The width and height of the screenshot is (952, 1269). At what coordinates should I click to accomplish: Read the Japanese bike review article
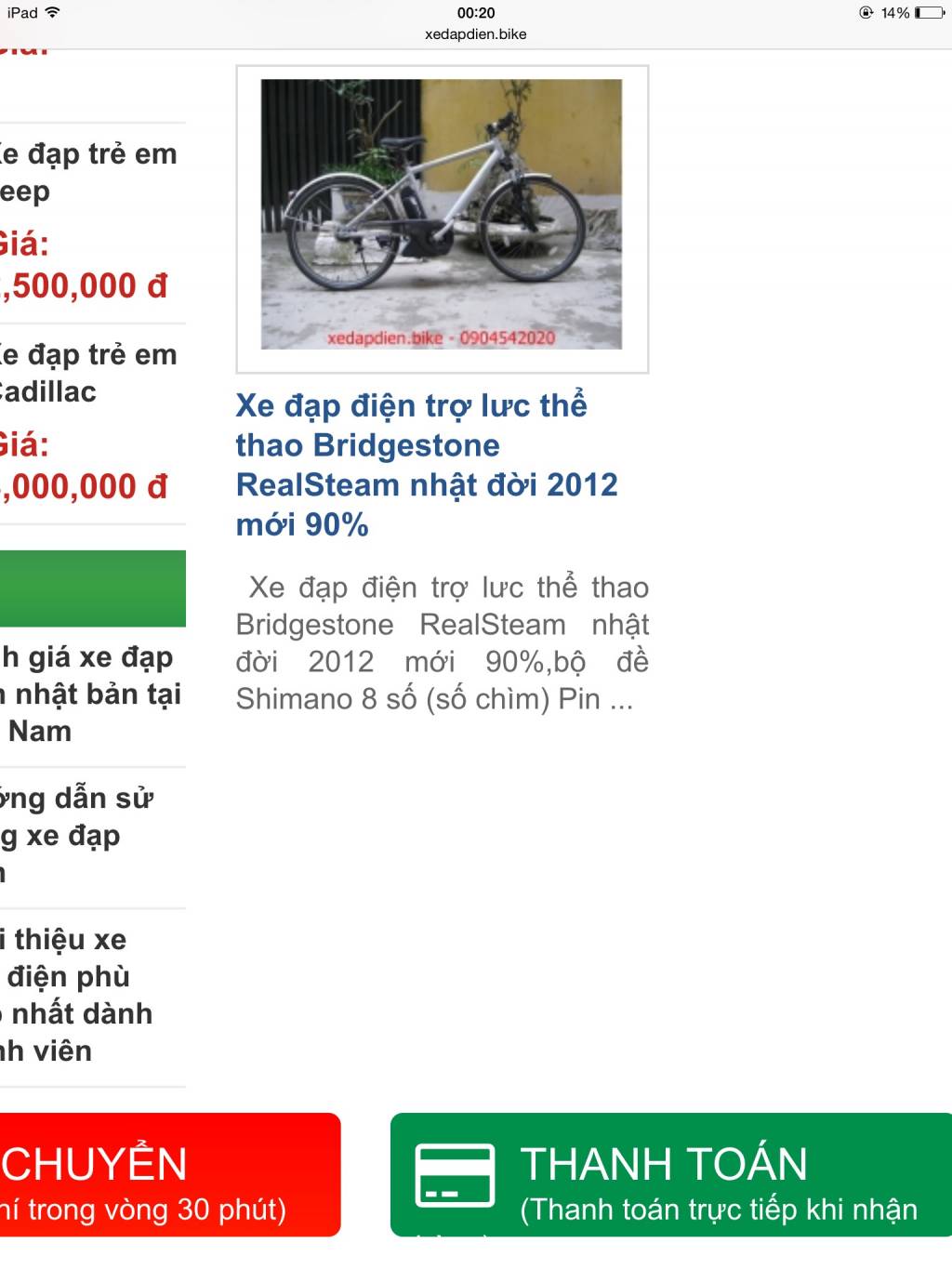pyautogui.click(x=90, y=694)
